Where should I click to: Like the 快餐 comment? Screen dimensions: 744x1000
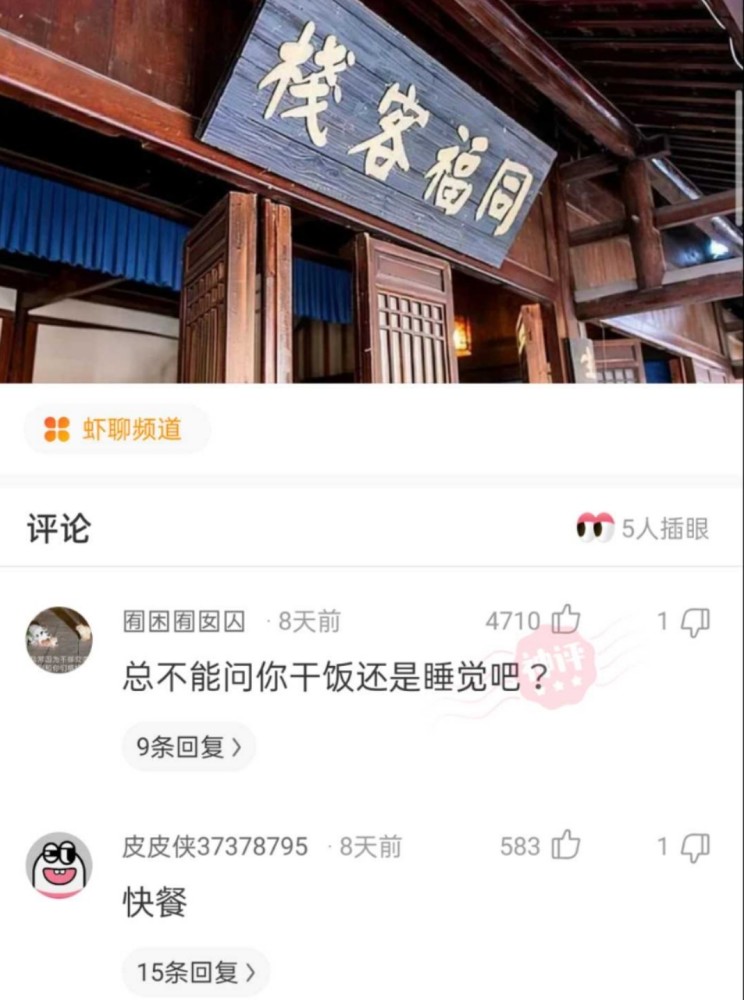click(566, 847)
